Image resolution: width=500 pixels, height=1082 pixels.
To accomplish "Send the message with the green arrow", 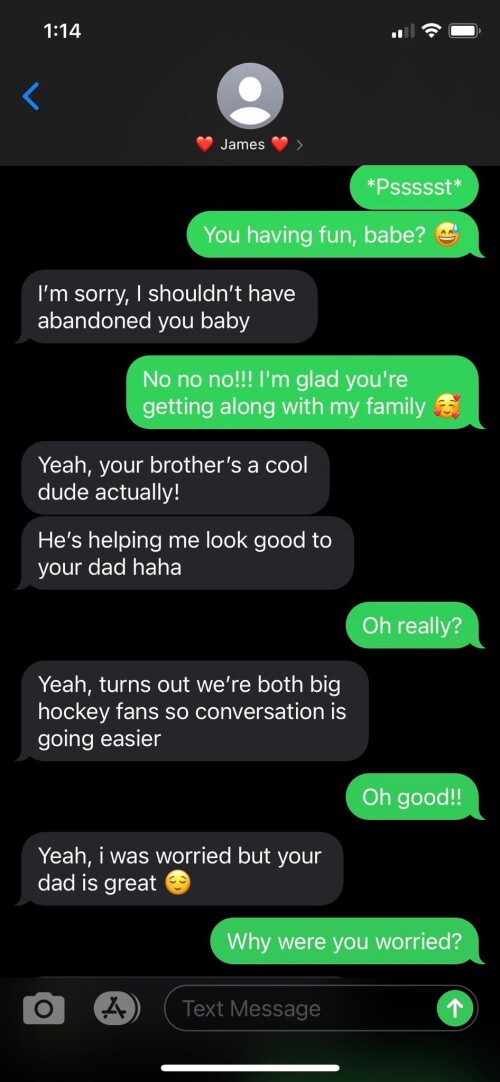I will click(455, 1008).
